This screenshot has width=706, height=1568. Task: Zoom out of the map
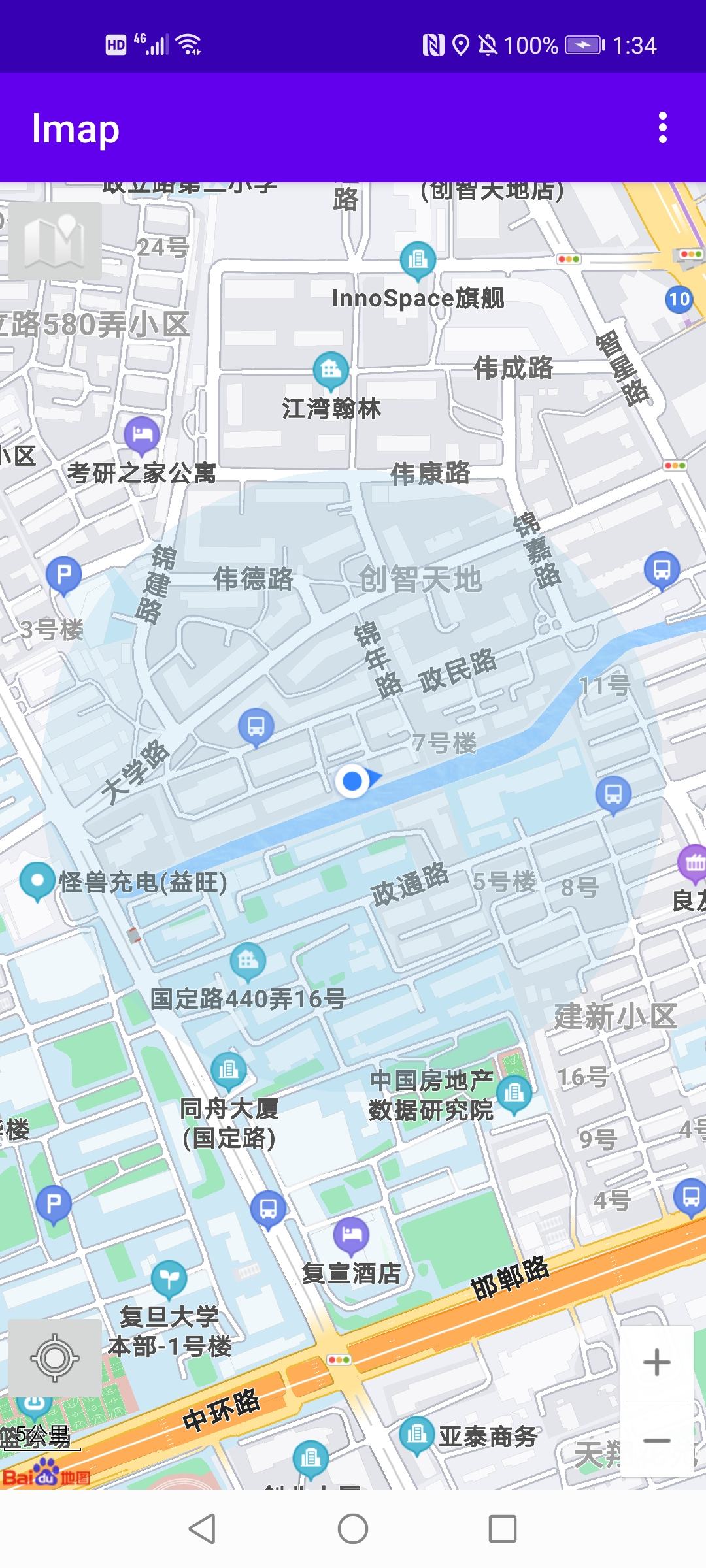(656, 1440)
